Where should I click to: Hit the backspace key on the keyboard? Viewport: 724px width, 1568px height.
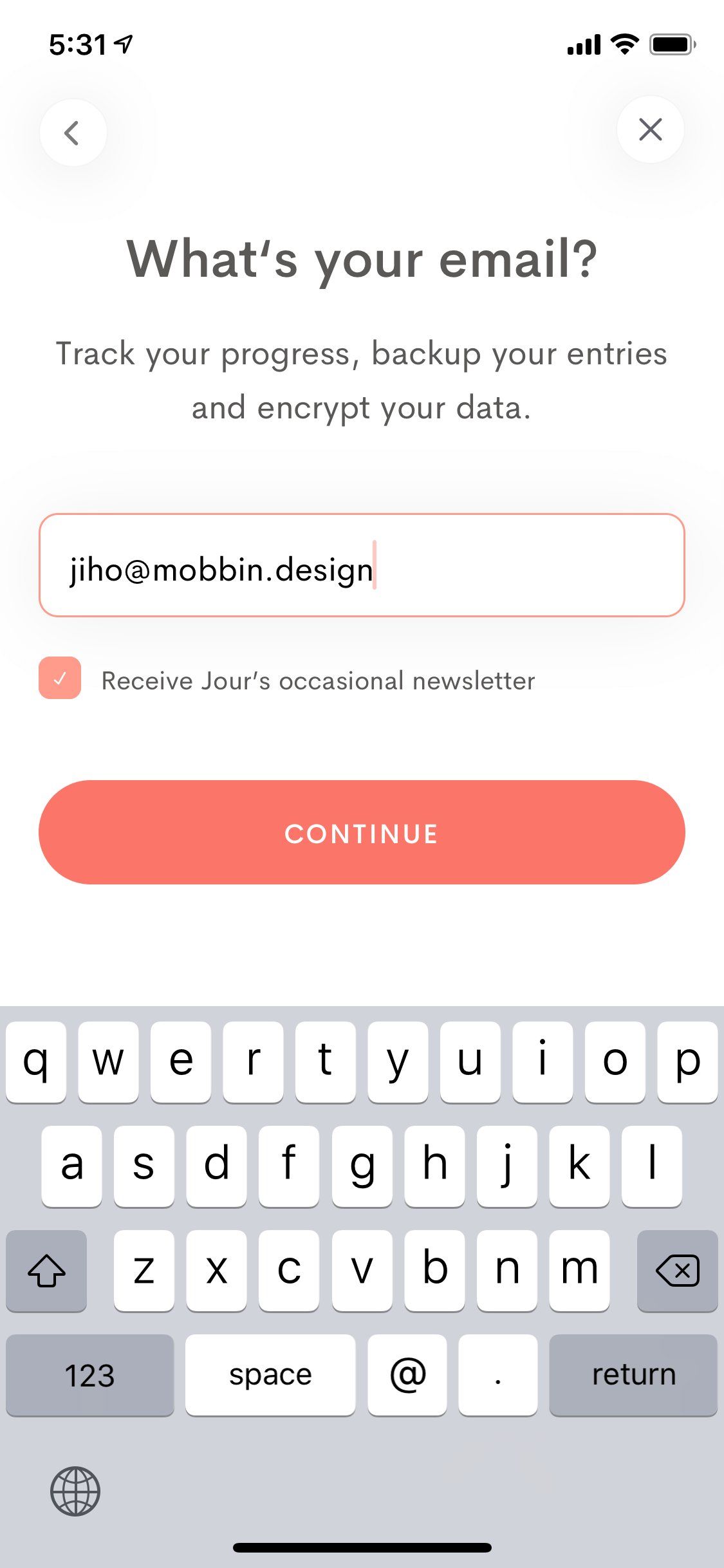click(x=677, y=1271)
